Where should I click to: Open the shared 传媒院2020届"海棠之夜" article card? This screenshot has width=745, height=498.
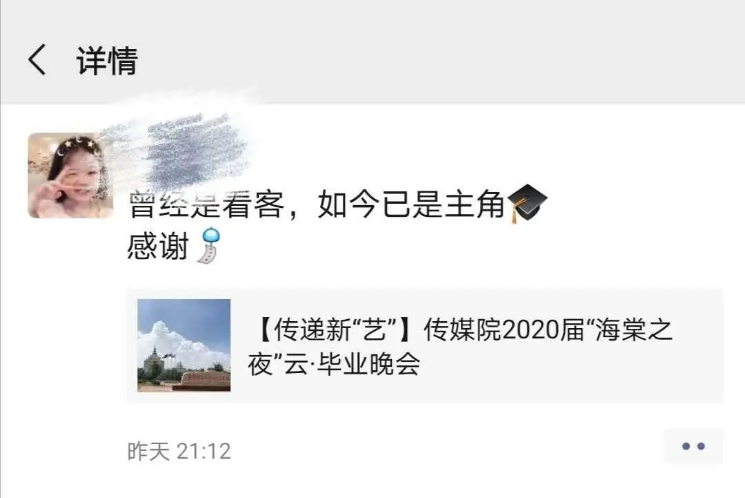pyautogui.click(x=425, y=346)
